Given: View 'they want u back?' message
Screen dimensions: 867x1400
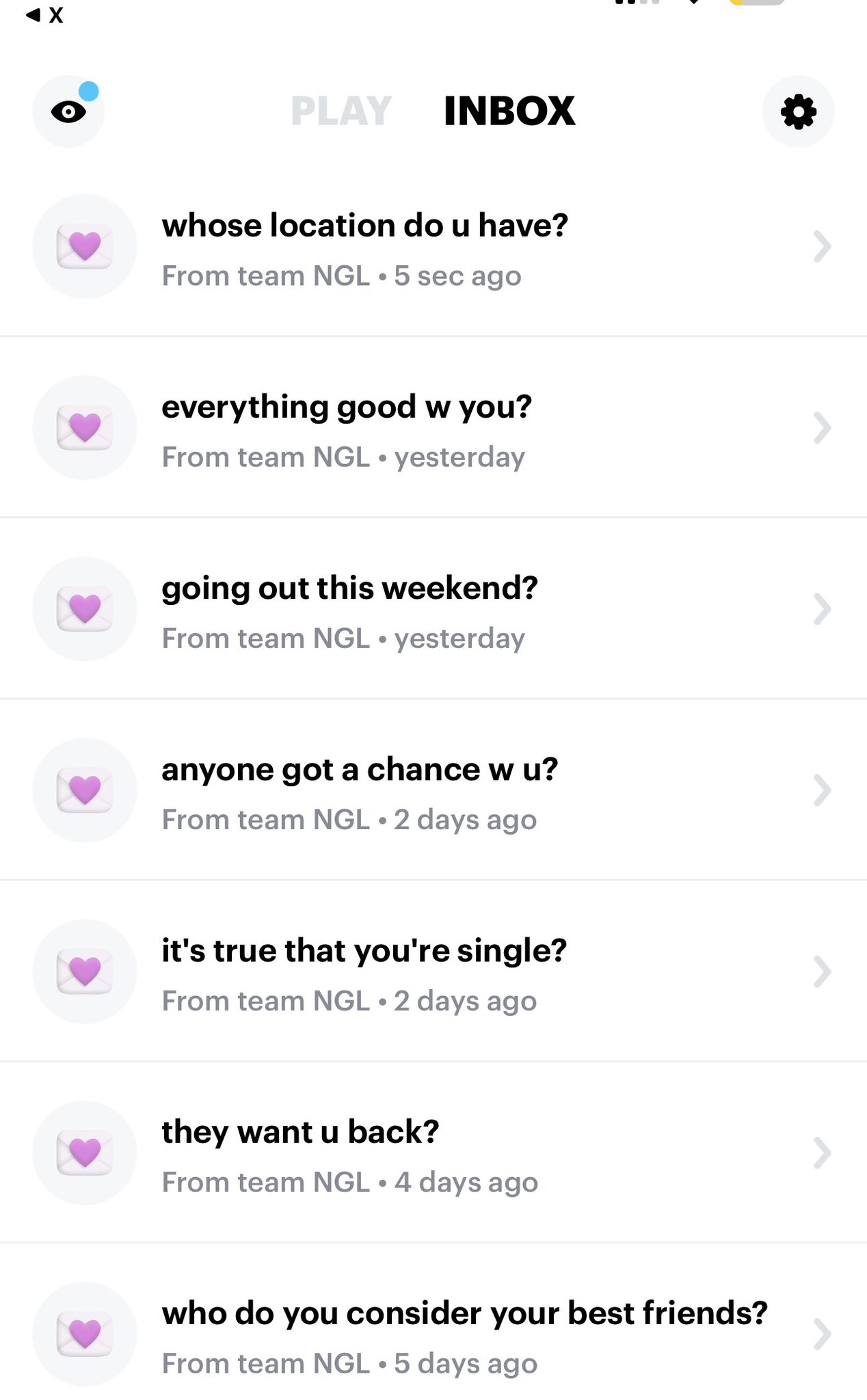Looking at the screenshot, I should (433, 1153).
